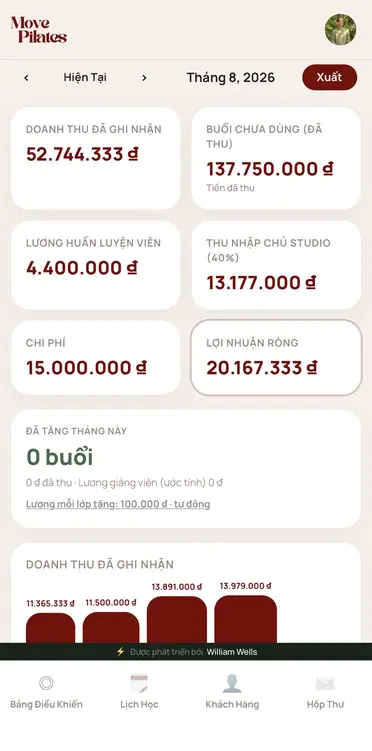Viewport: 372px width, 751px height.
Task: Switch to the Hộp Thư tab
Action: pos(325,692)
